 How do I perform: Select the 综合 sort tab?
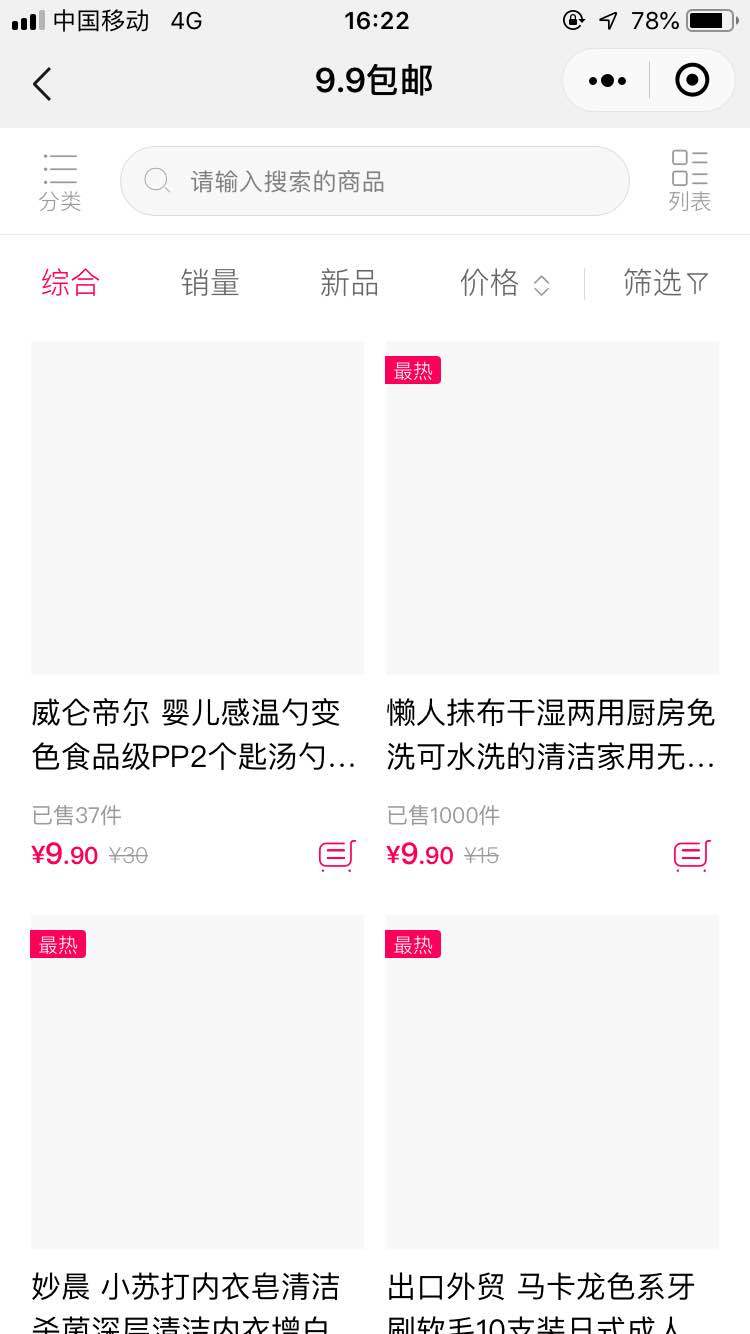(x=70, y=283)
